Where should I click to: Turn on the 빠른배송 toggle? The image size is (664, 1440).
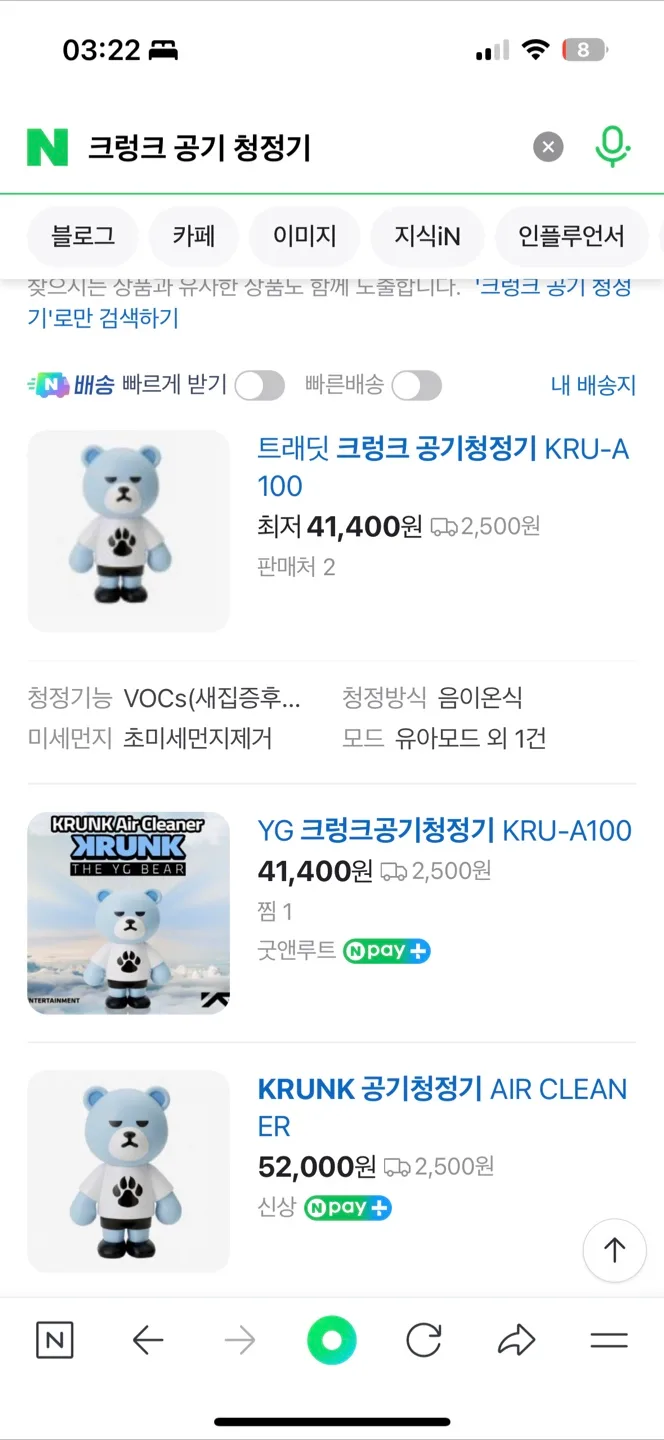click(x=416, y=385)
